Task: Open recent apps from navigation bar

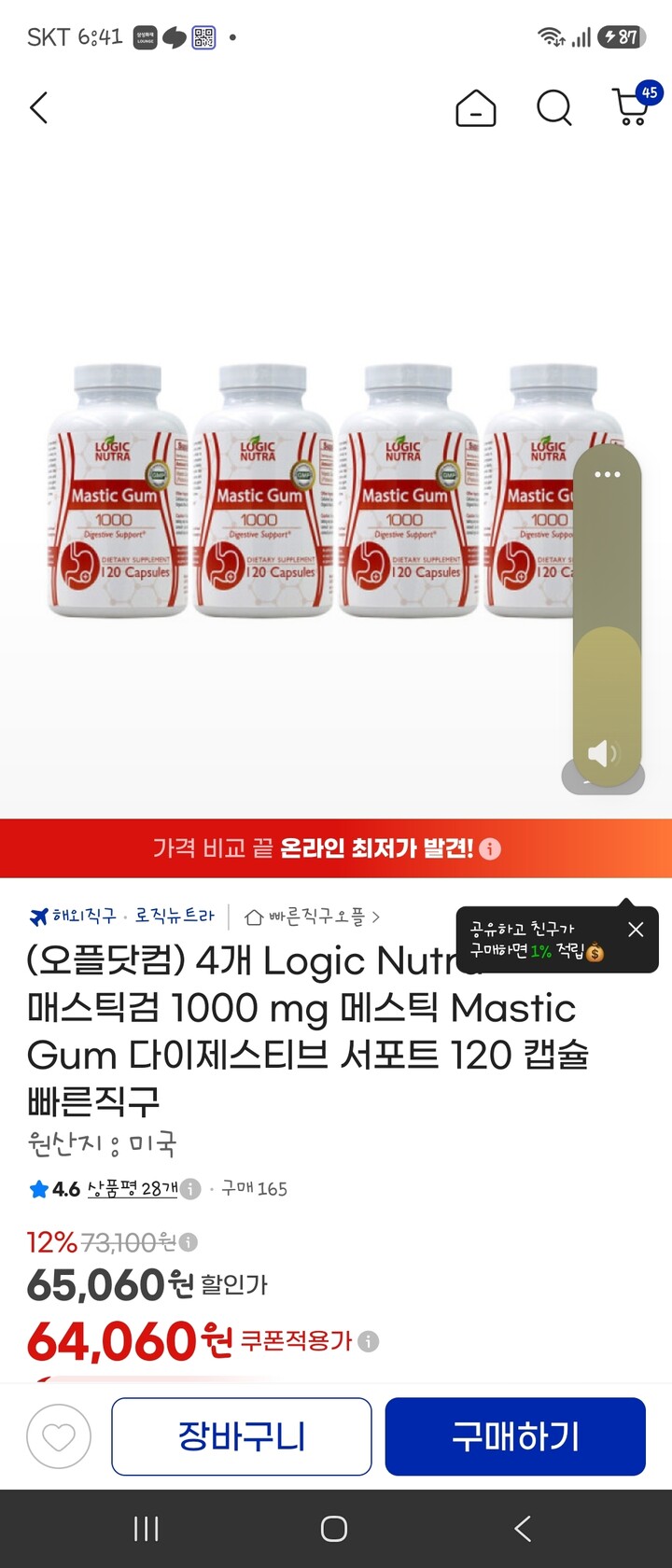Action: [x=147, y=1529]
